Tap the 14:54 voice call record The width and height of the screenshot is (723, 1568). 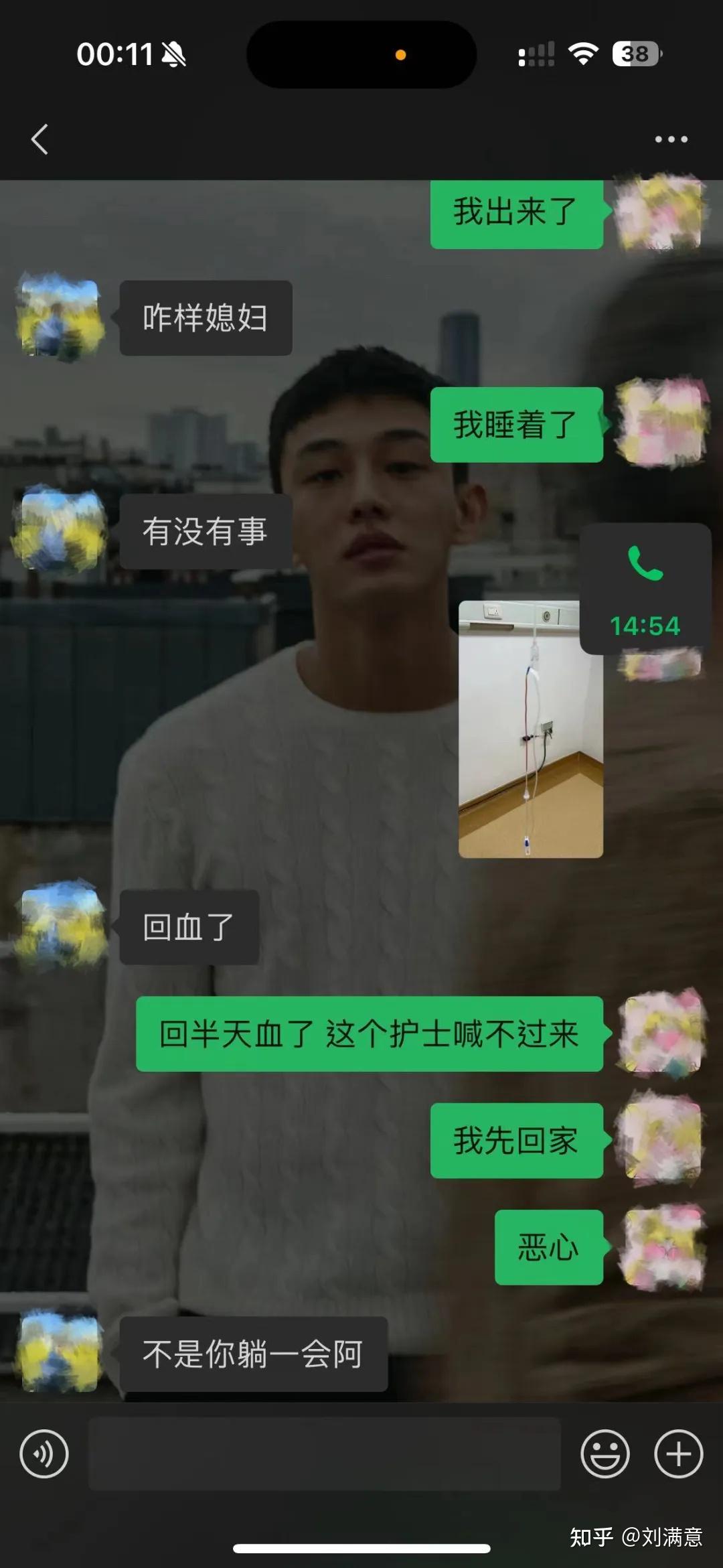tap(645, 589)
